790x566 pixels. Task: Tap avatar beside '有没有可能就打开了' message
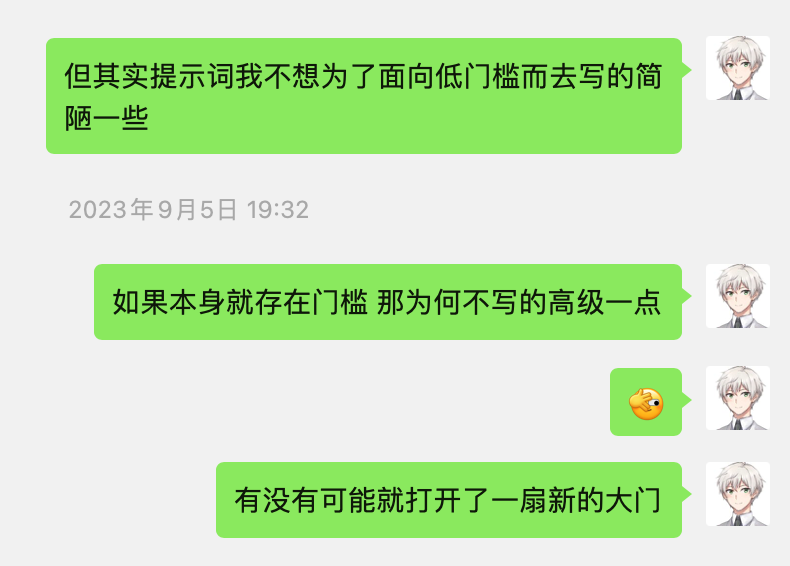point(737,494)
